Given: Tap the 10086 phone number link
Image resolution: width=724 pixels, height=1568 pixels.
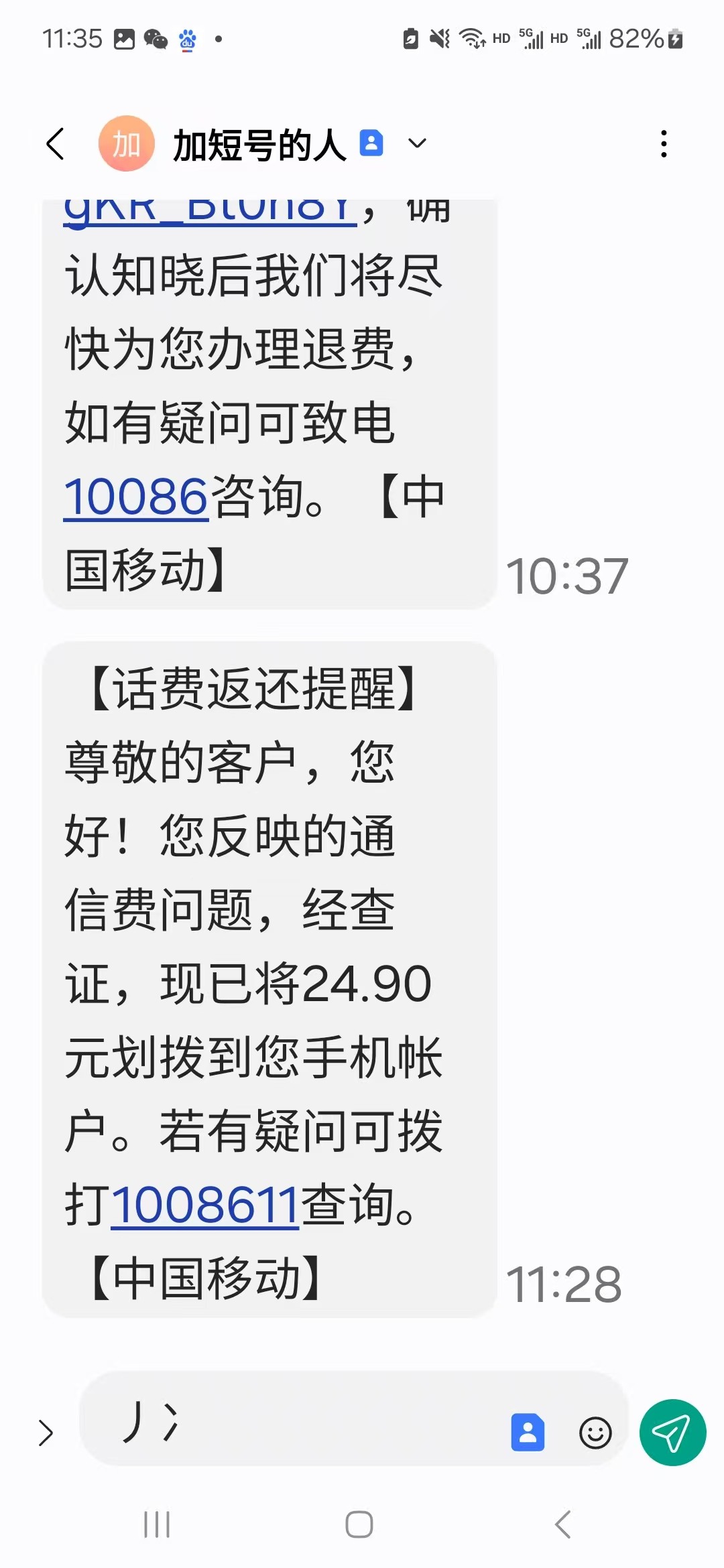Looking at the screenshot, I should (135, 497).
